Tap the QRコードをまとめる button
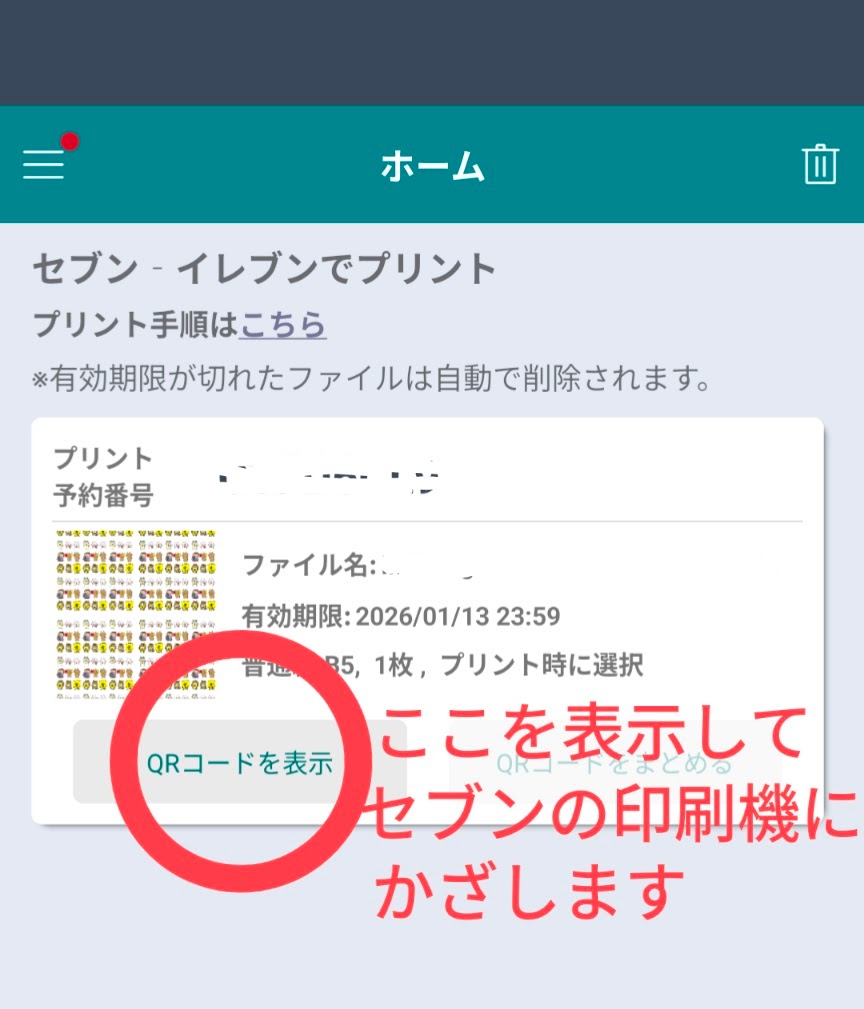864x1009 pixels. point(614,763)
